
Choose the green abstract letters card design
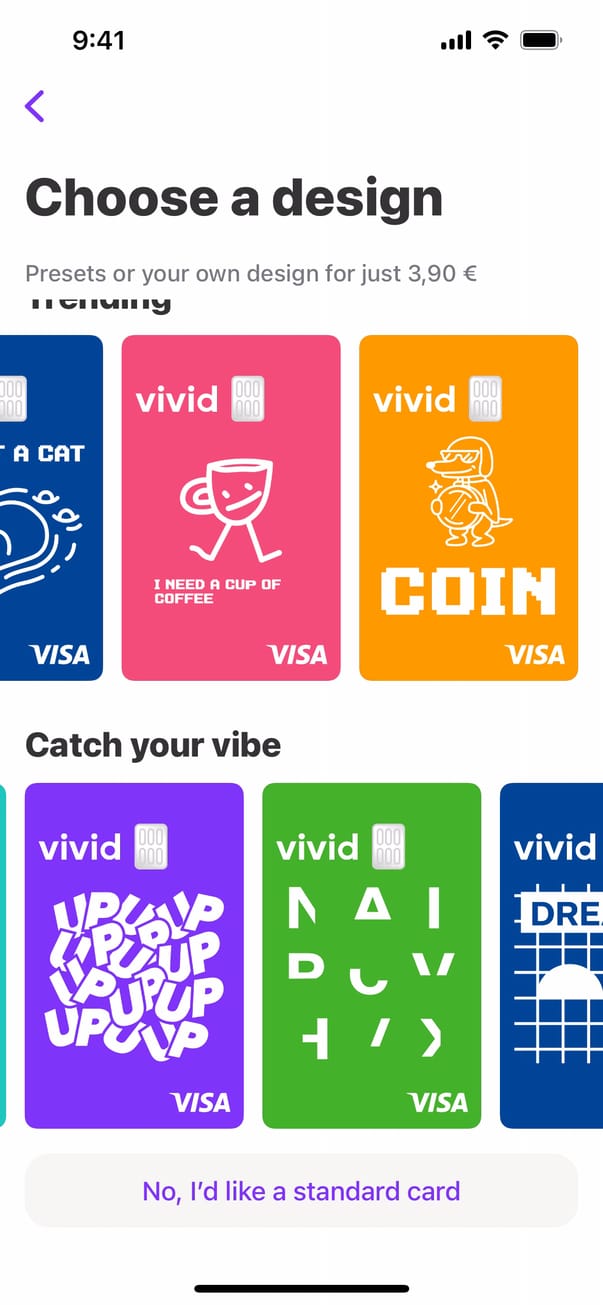pos(371,955)
